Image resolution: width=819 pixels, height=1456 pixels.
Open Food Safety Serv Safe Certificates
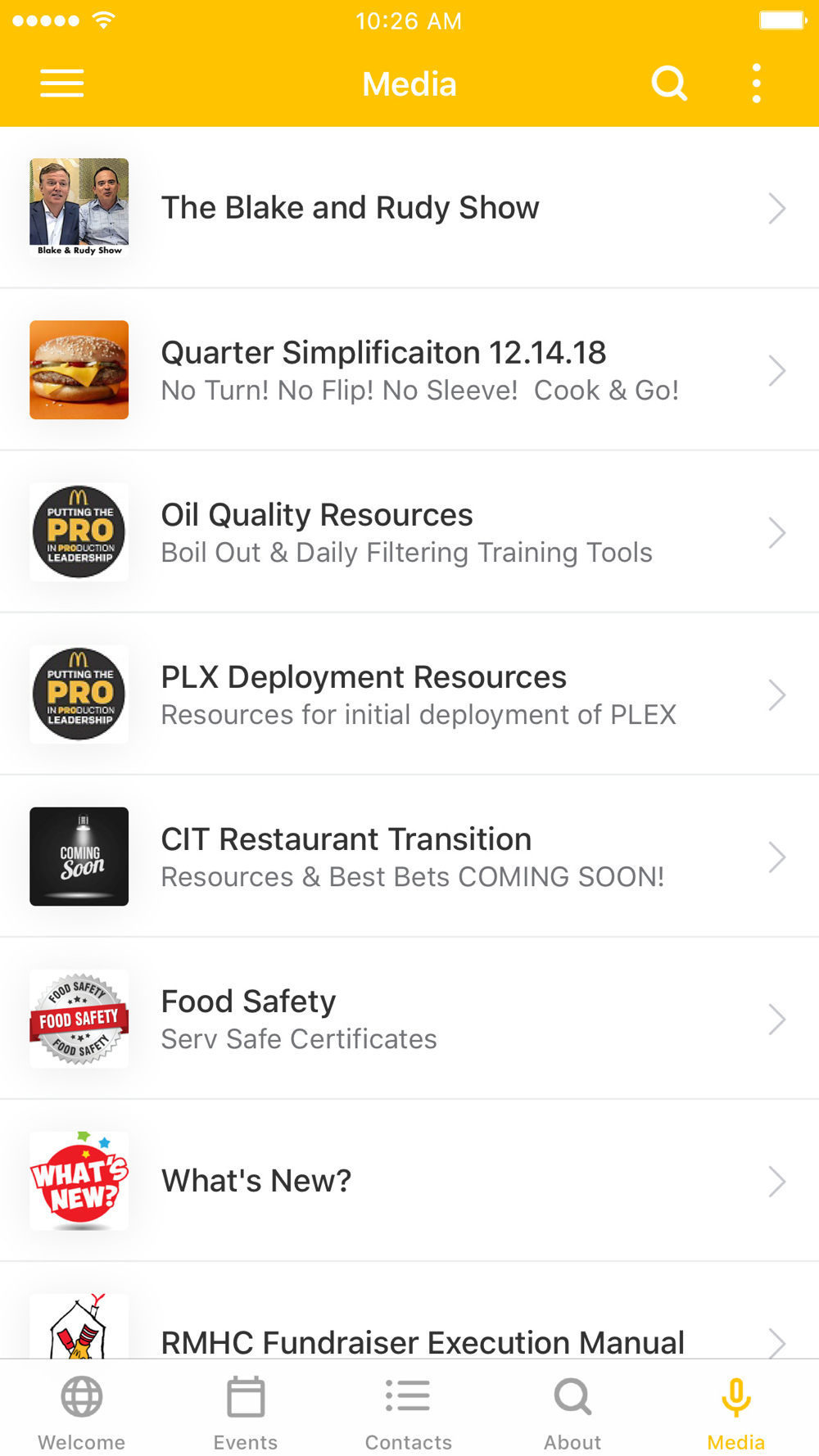(409, 1019)
